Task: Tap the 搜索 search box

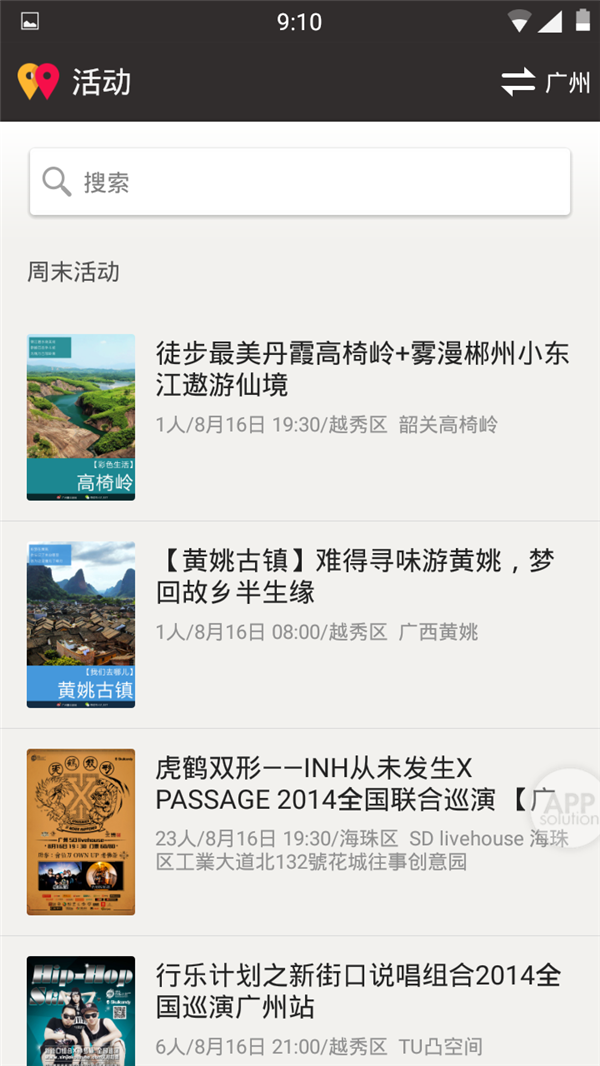Action: click(300, 182)
